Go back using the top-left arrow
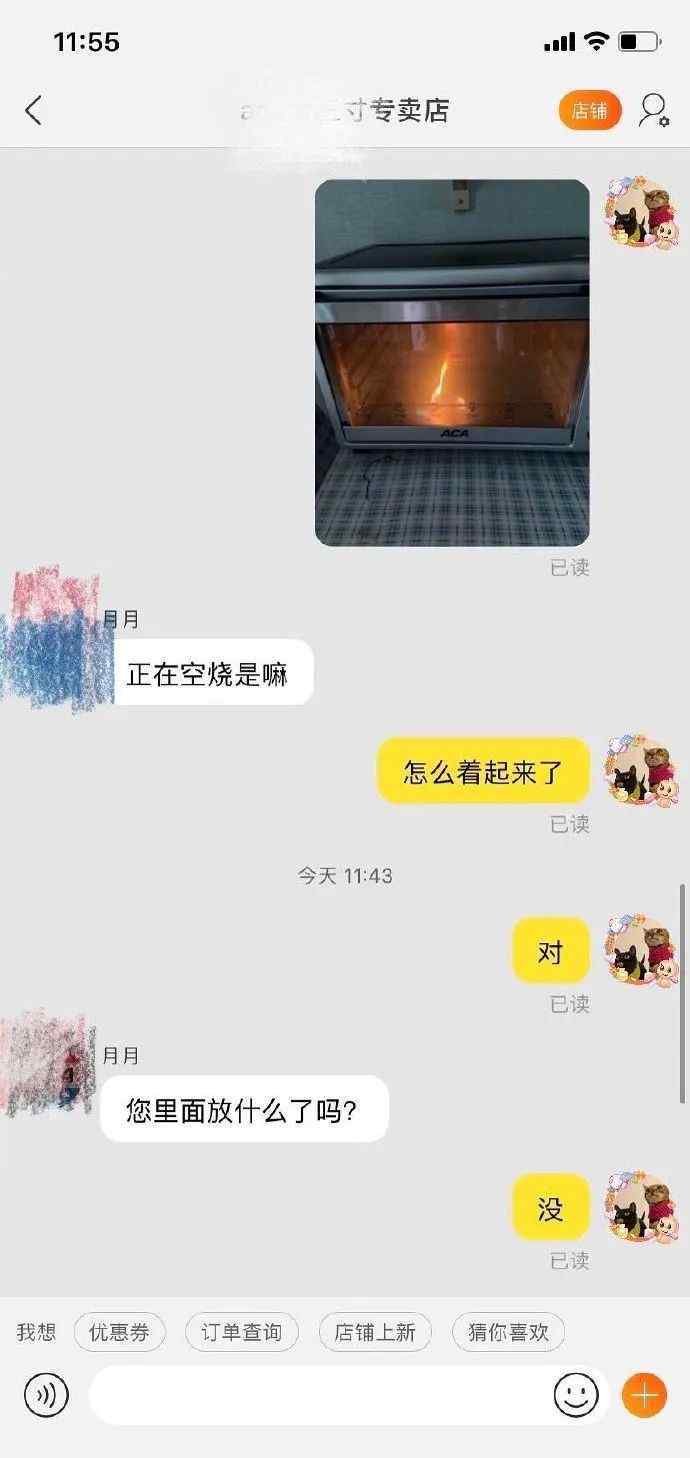This screenshot has height=1458, width=690. (x=33, y=110)
